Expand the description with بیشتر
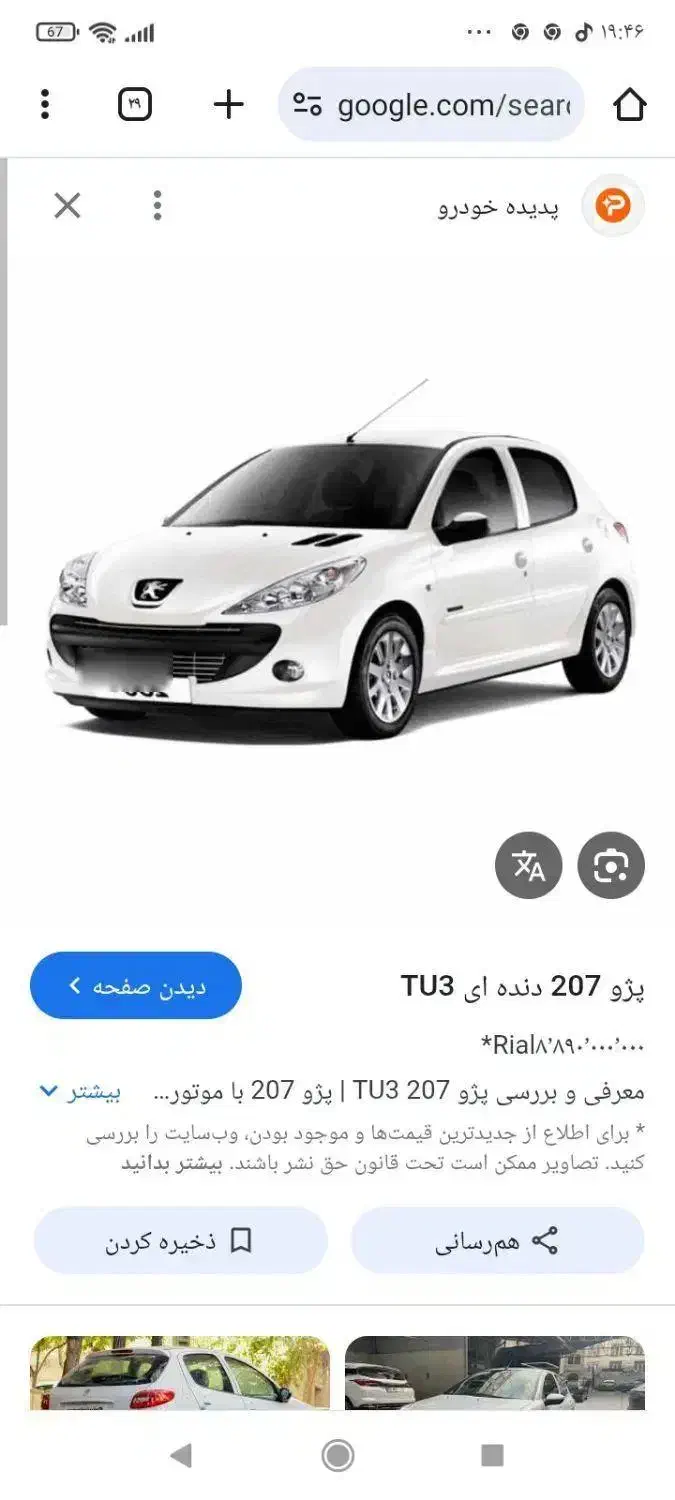The height and width of the screenshot is (1500, 675). (79, 1092)
